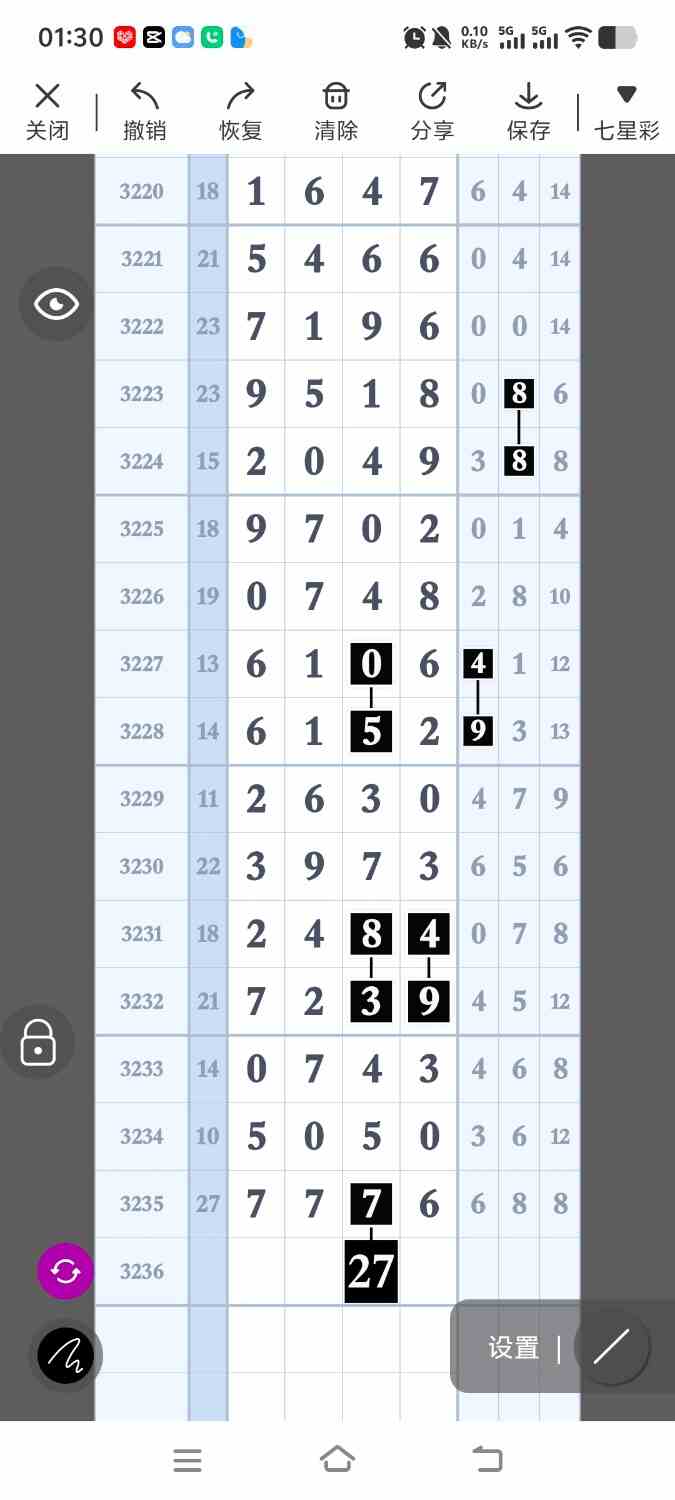Undo the last drawing action
Screen dimensions: 675x1500
[144, 111]
